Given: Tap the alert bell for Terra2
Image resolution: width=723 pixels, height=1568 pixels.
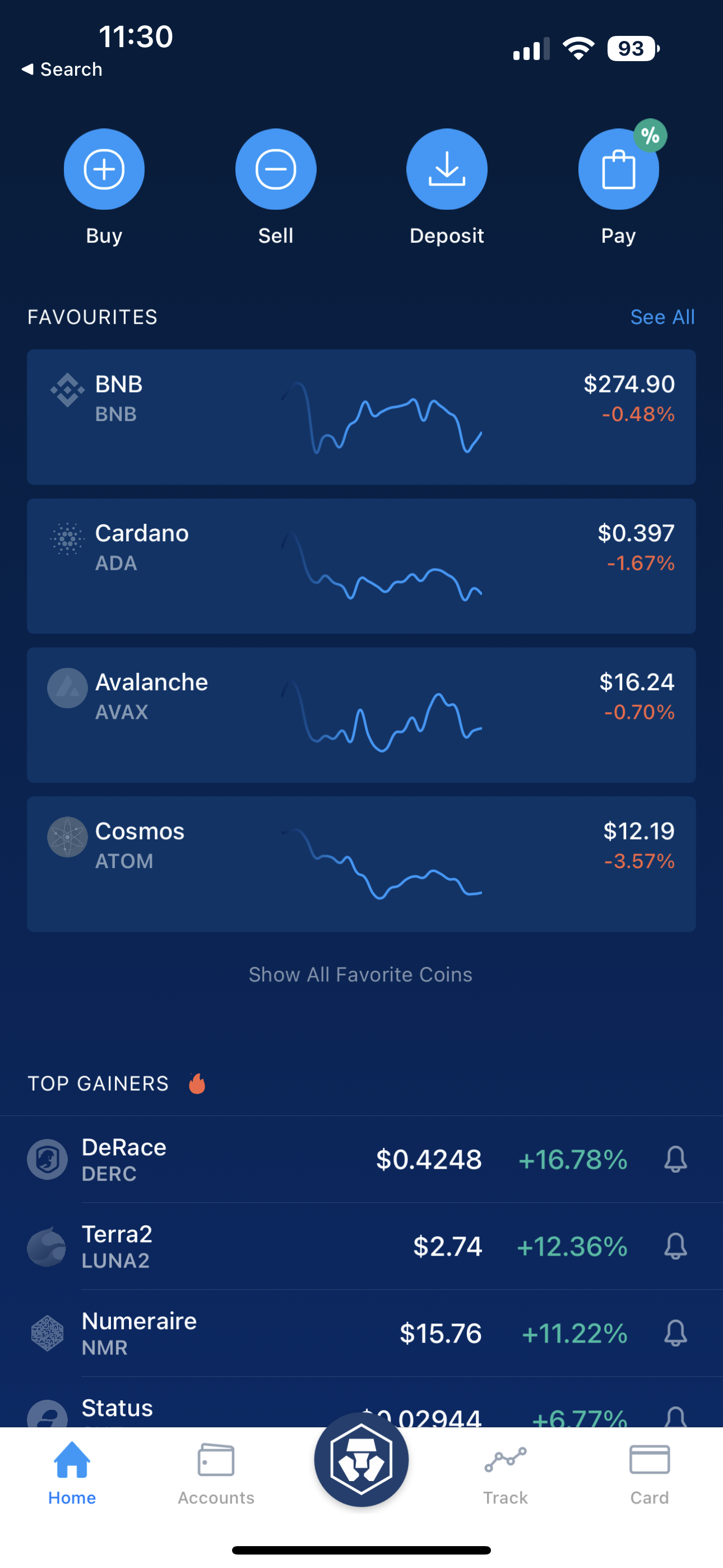Looking at the screenshot, I should tap(675, 1247).
